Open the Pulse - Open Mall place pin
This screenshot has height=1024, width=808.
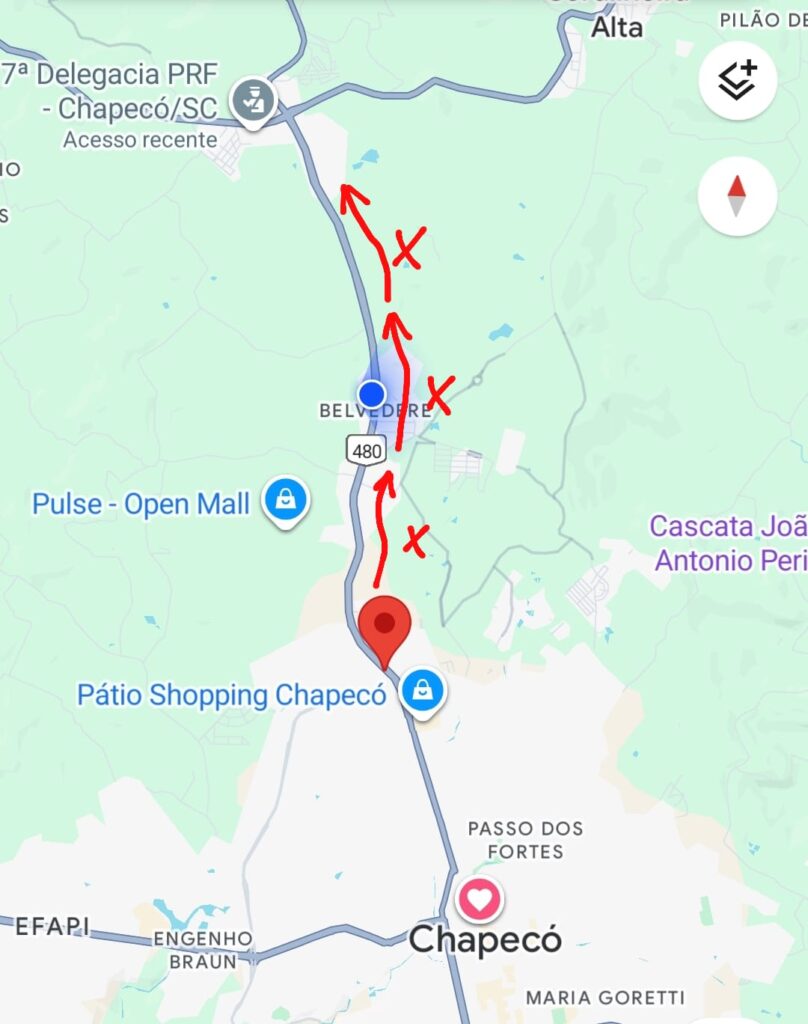click(286, 501)
